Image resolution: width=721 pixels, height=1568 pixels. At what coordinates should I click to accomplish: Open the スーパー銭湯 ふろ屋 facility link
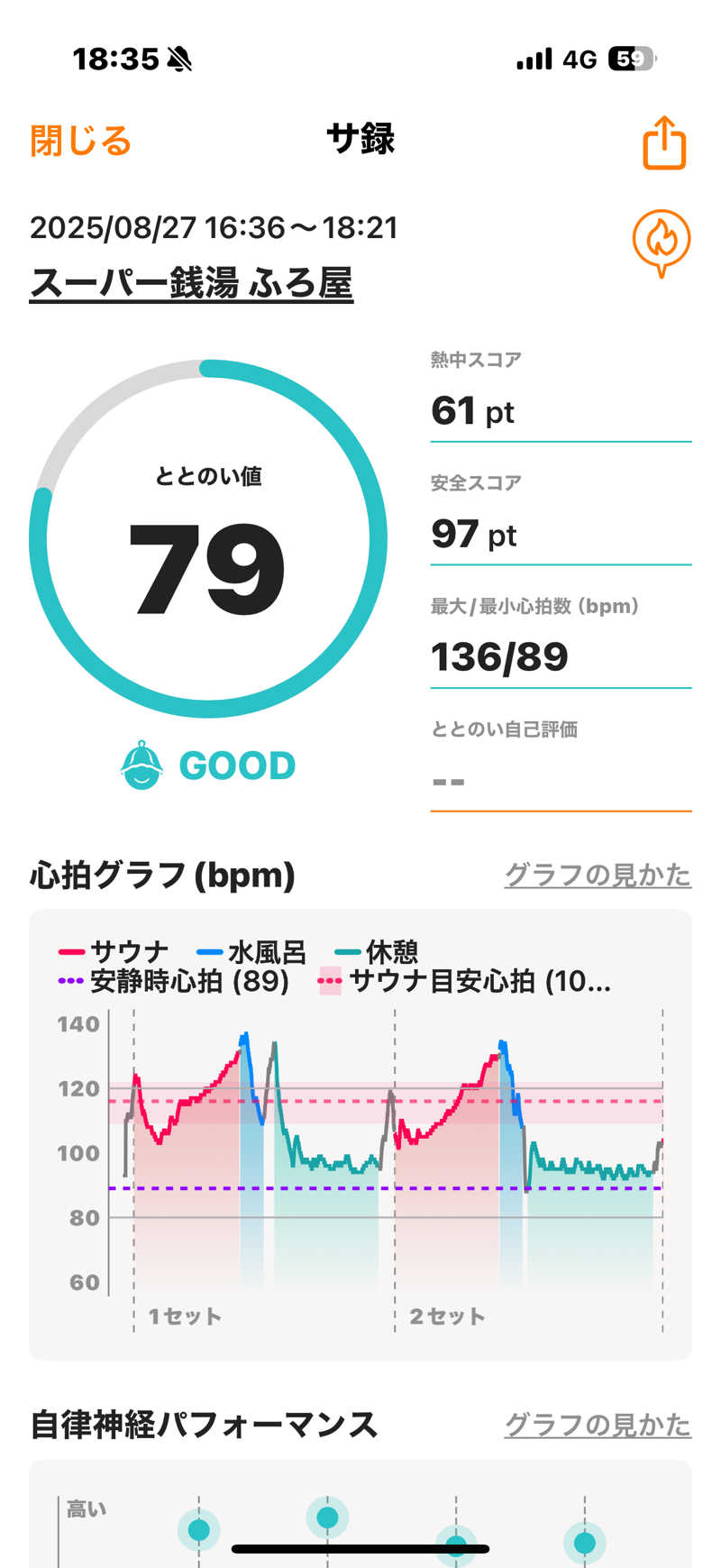pos(191,283)
